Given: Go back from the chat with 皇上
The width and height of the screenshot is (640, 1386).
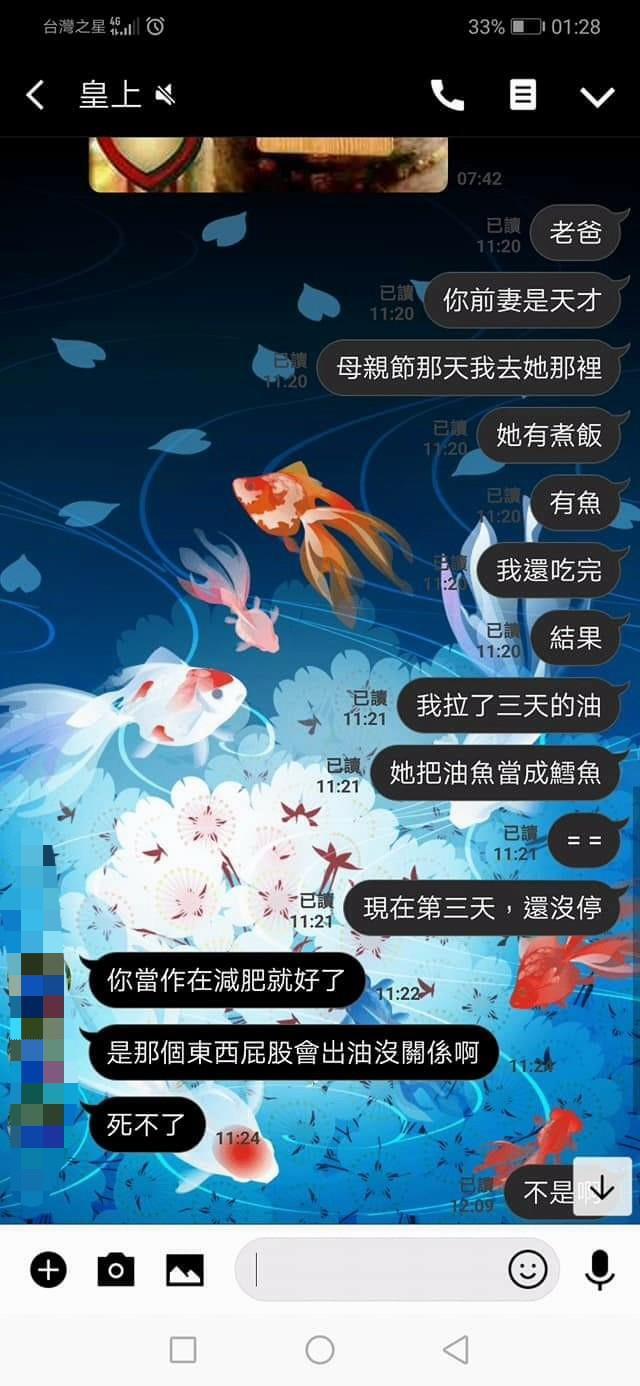Looking at the screenshot, I should (35, 95).
